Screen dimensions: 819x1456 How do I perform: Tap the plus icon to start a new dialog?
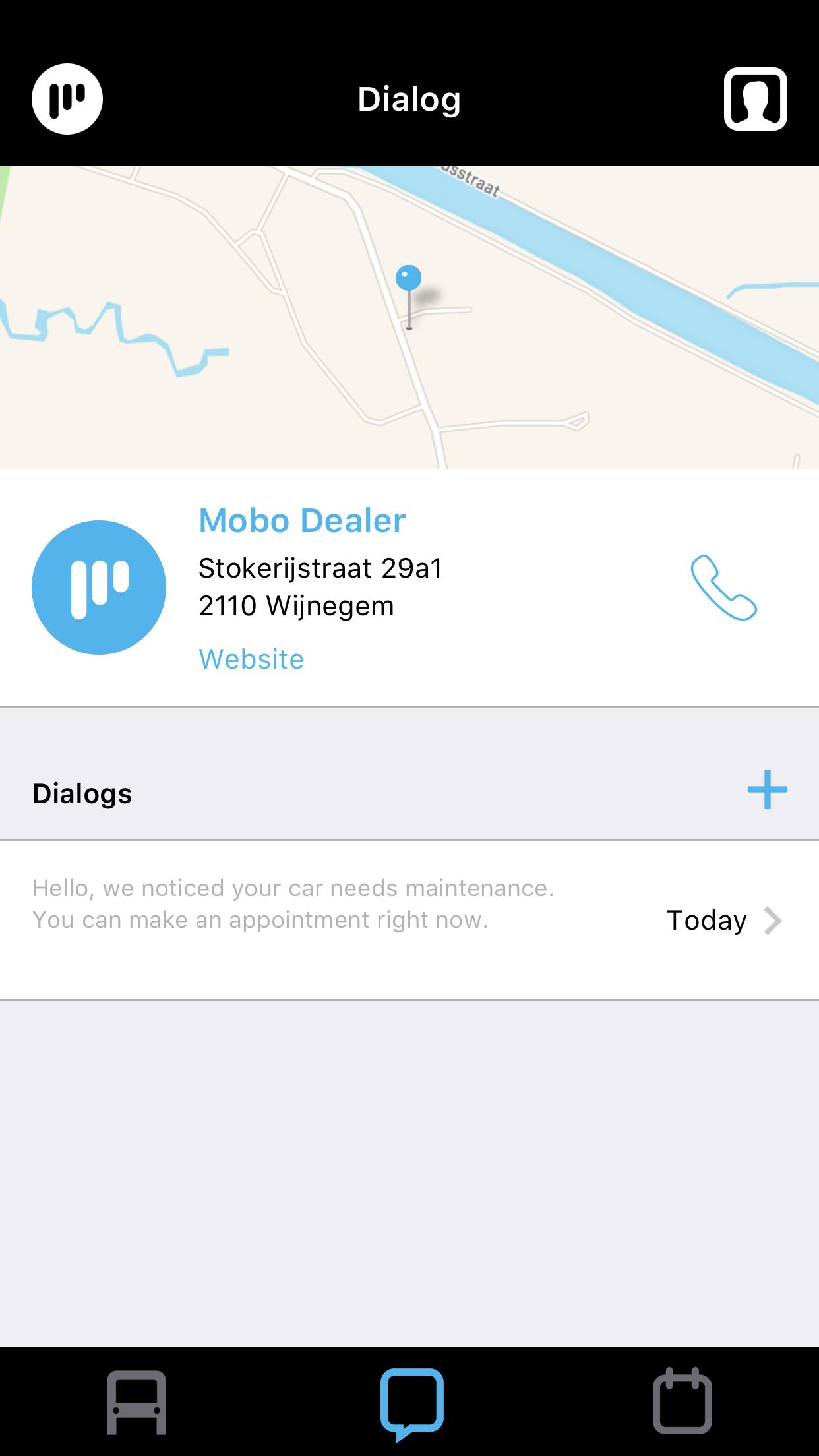(768, 789)
